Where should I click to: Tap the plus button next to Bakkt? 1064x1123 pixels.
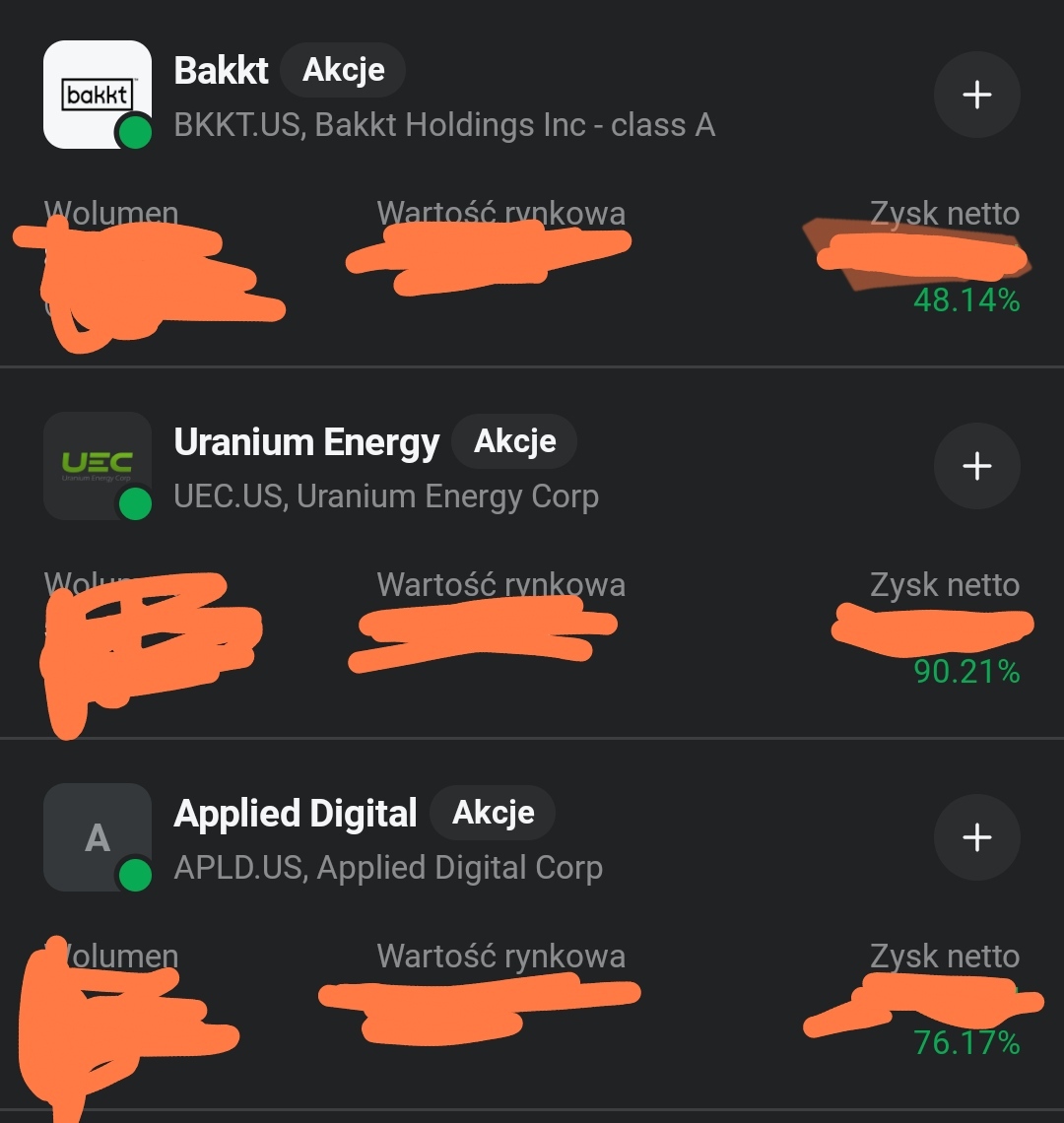[976, 95]
